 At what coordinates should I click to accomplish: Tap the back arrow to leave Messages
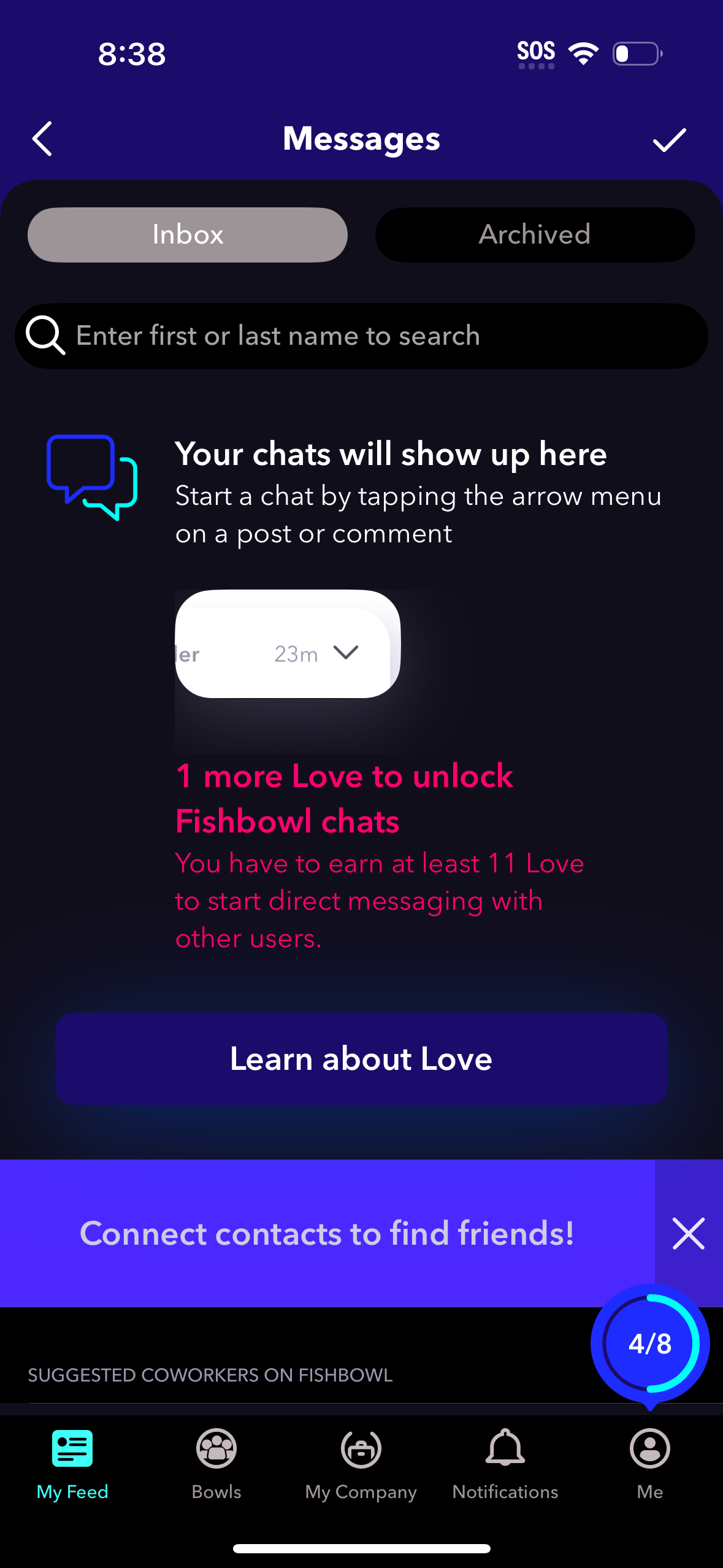[x=42, y=139]
